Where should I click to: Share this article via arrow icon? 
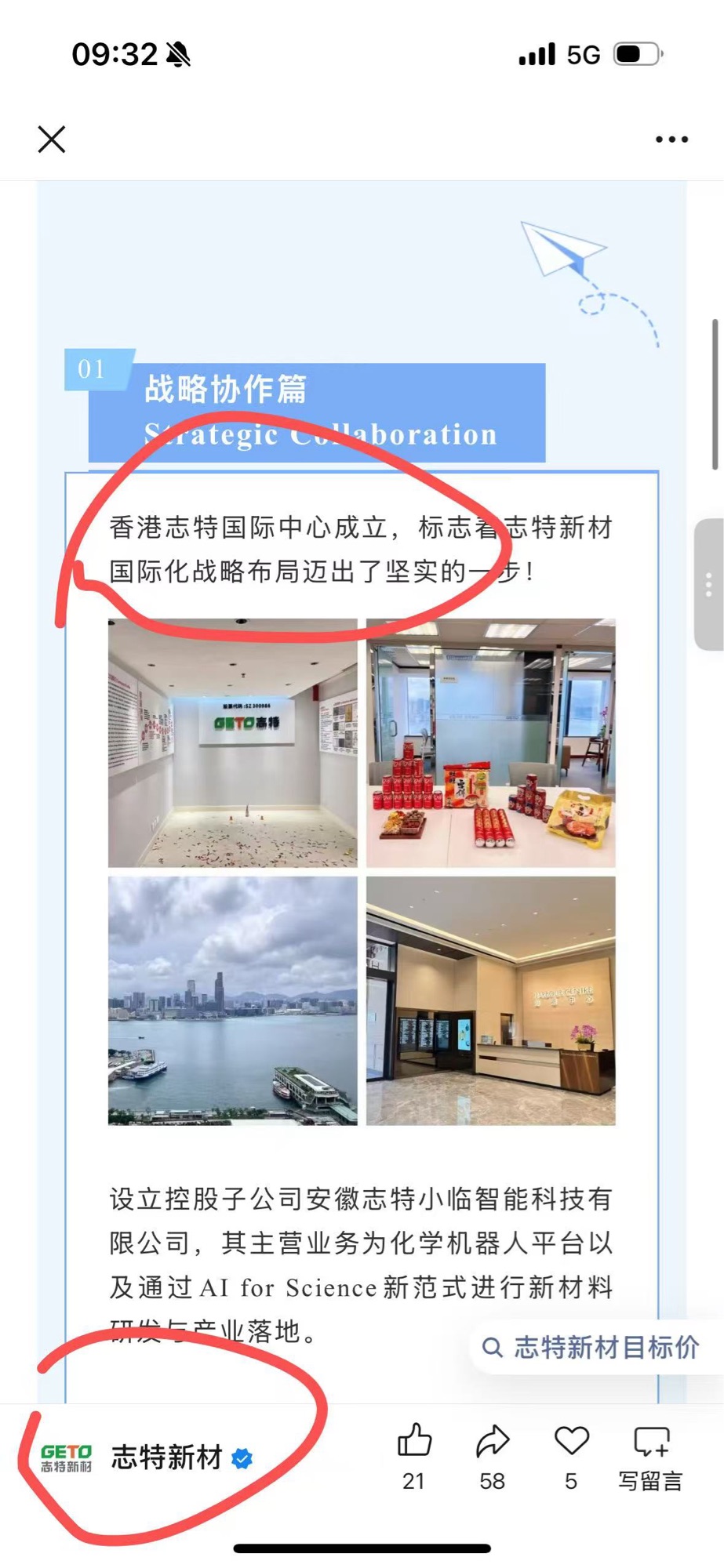click(x=493, y=1457)
